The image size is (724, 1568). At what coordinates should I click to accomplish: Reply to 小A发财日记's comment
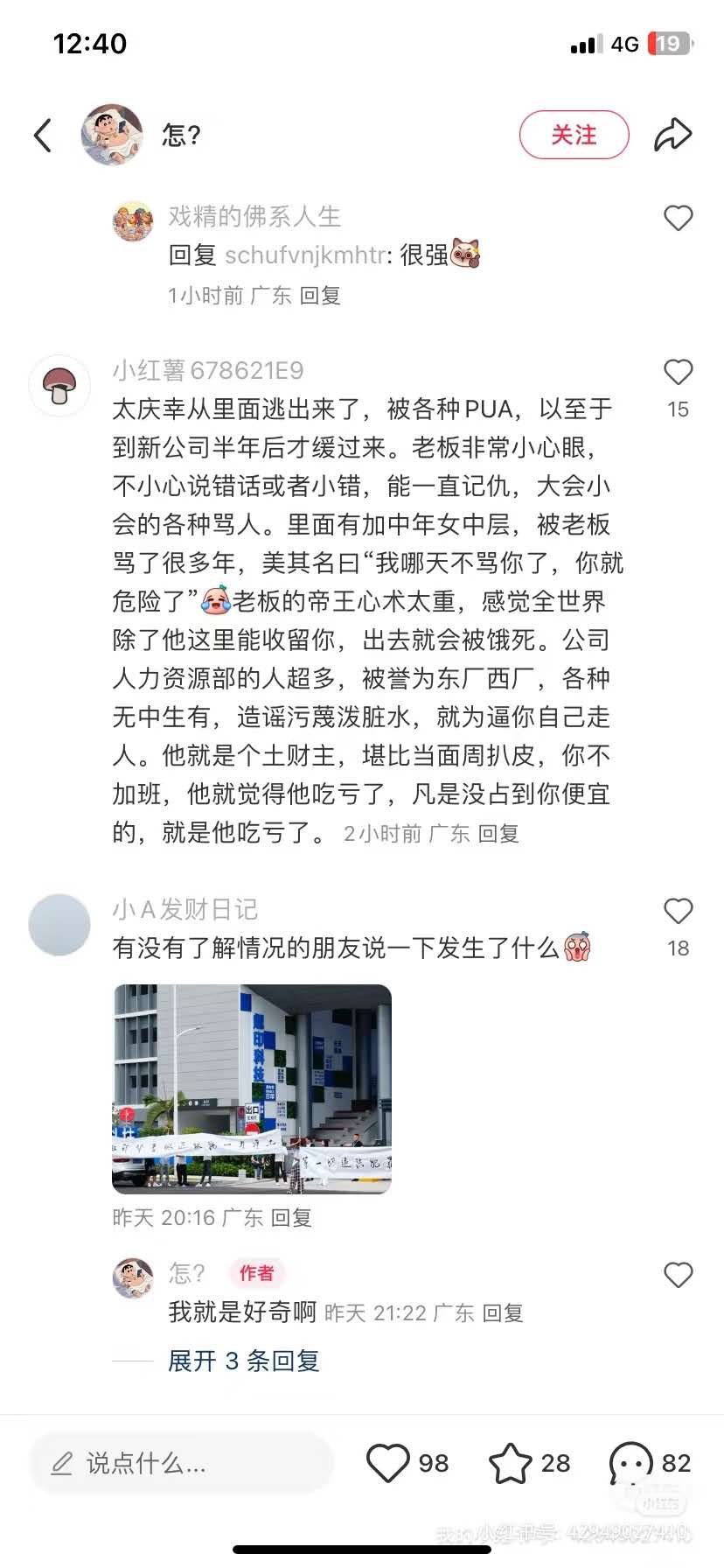[291, 1218]
